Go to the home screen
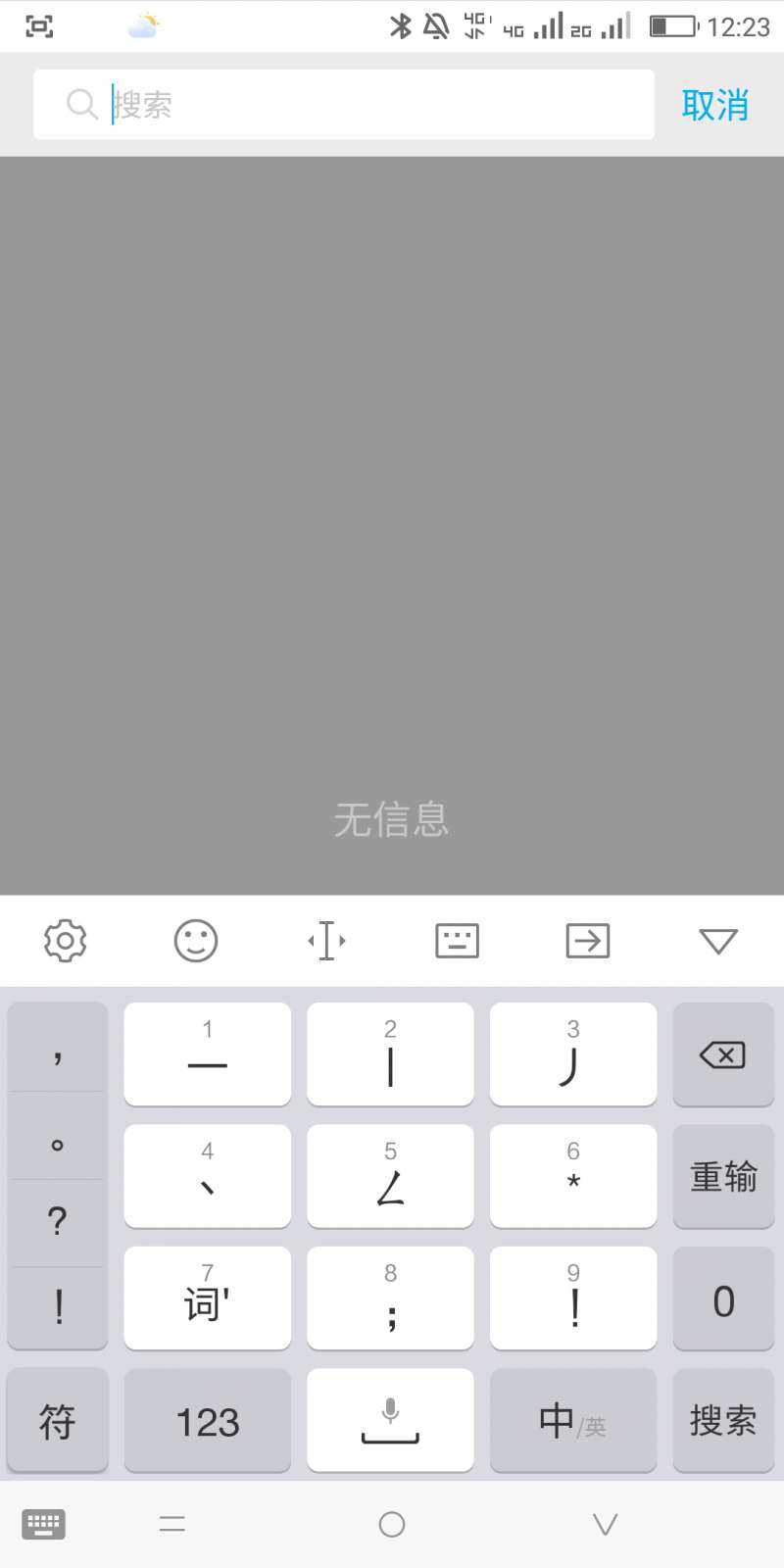 (x=392, y=1524)
